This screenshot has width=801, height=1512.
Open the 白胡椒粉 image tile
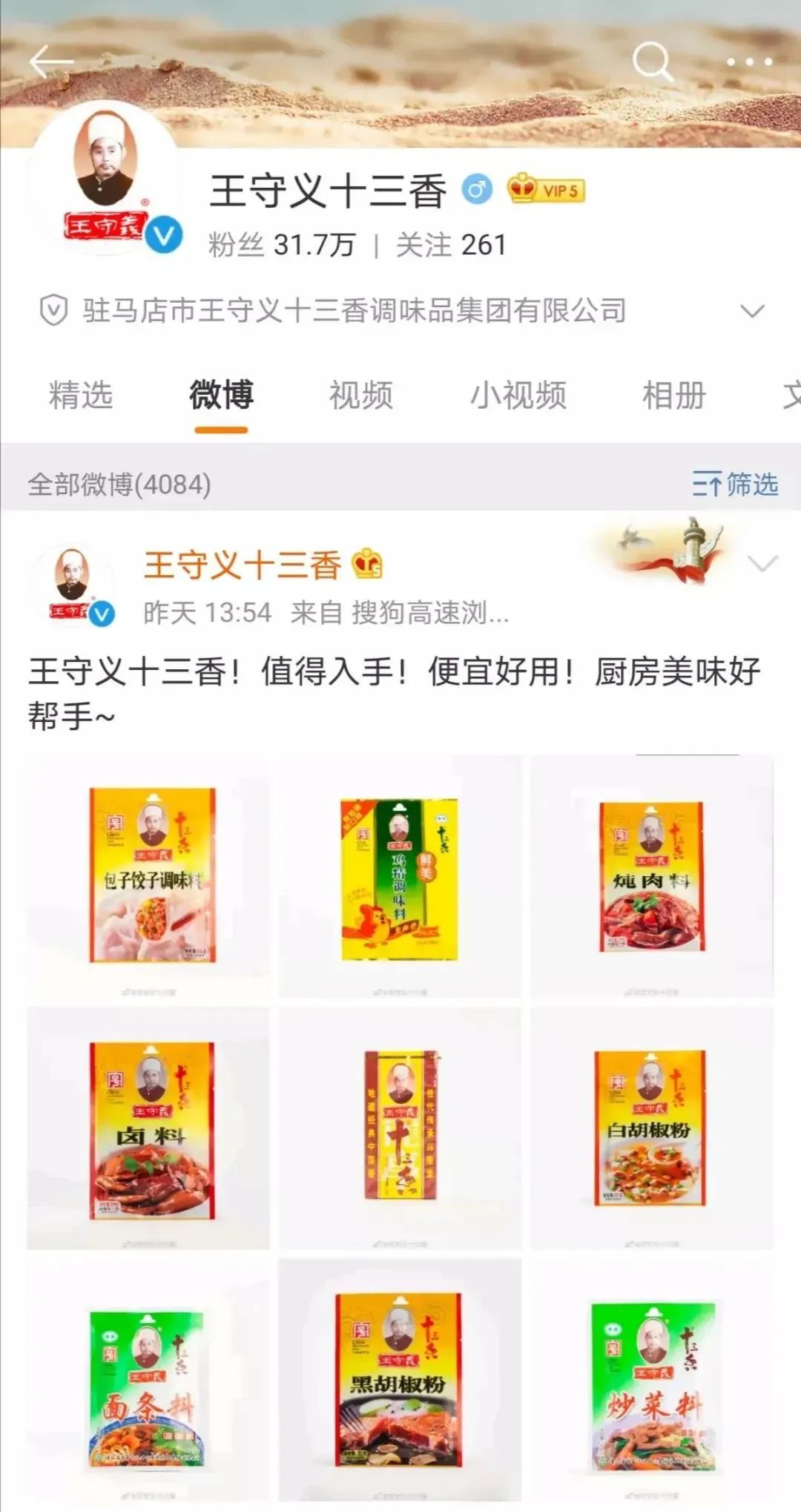(x=651, y=1128)
